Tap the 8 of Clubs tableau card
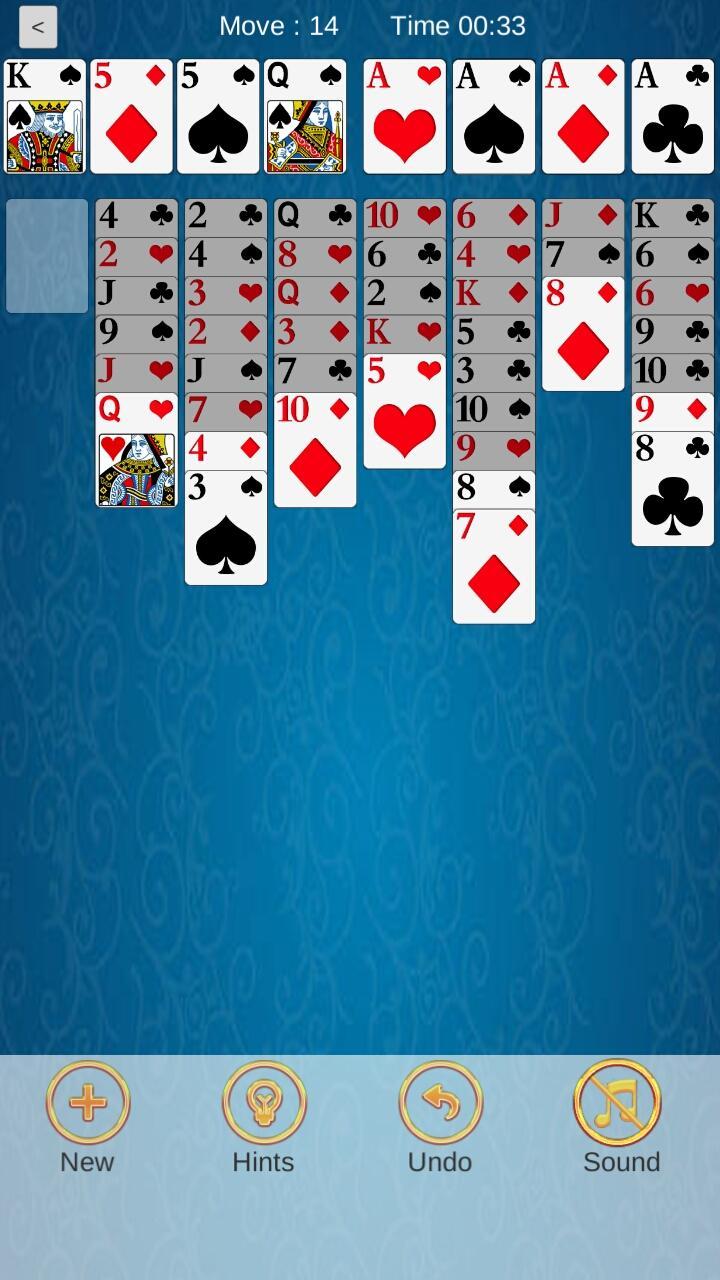 pyautogui.click(x=672, y=492)
